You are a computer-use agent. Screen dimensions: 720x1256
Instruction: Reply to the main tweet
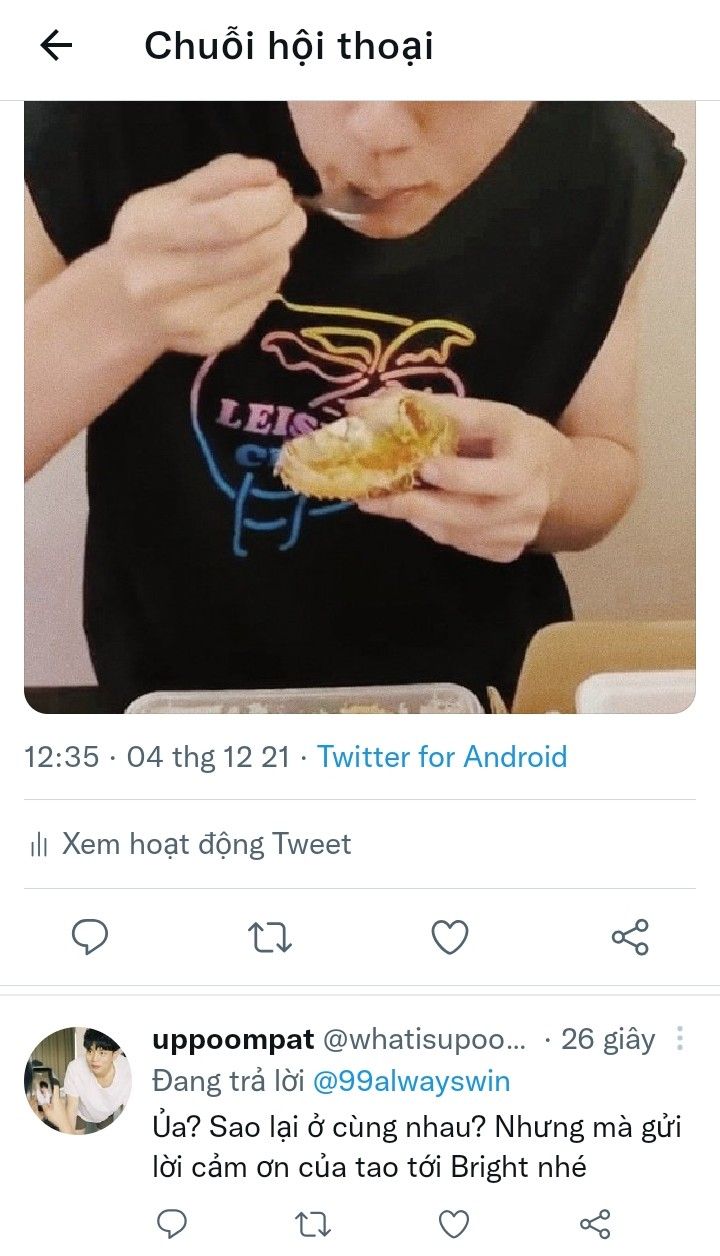click(90, 937)
